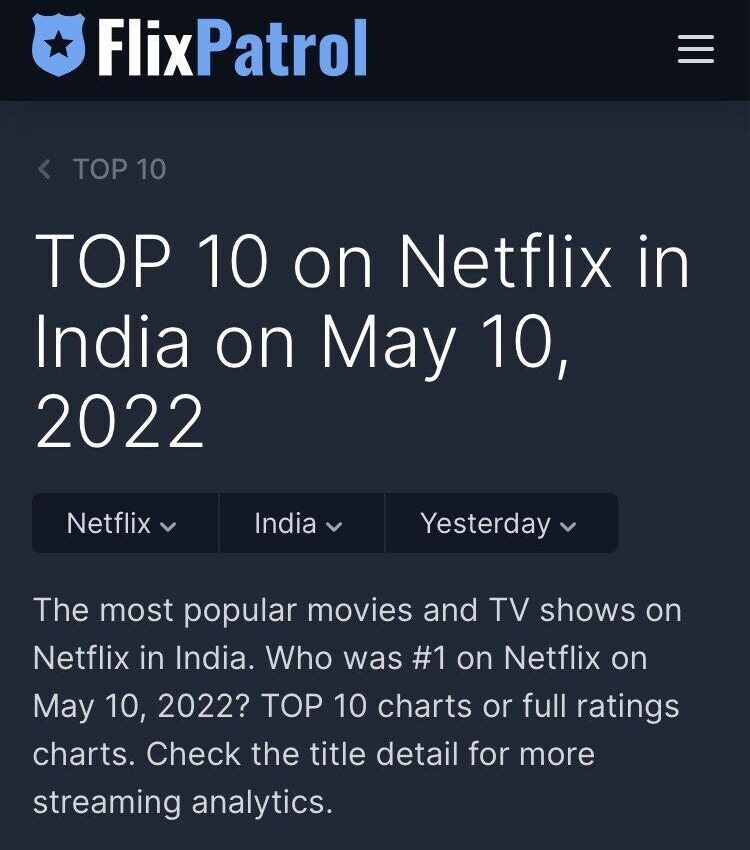
Task: Click the Netflix filter pill button
Action: 124,523
